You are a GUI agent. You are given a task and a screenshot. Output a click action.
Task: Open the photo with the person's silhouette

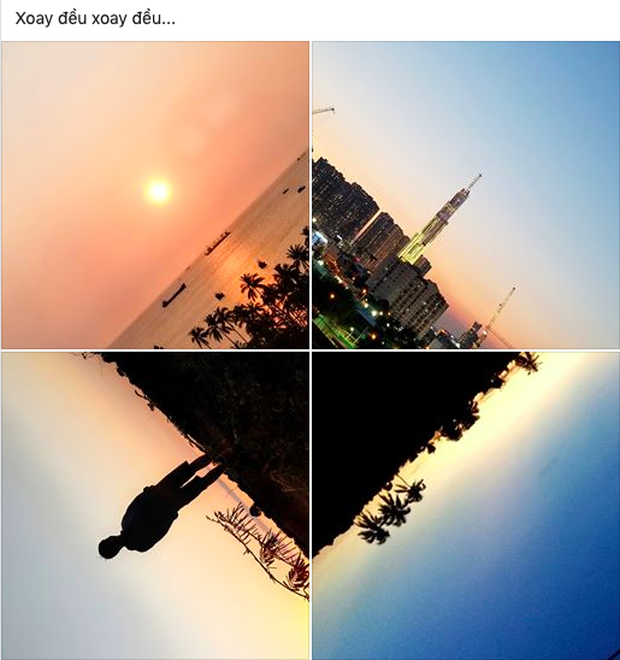coord(155,505)
